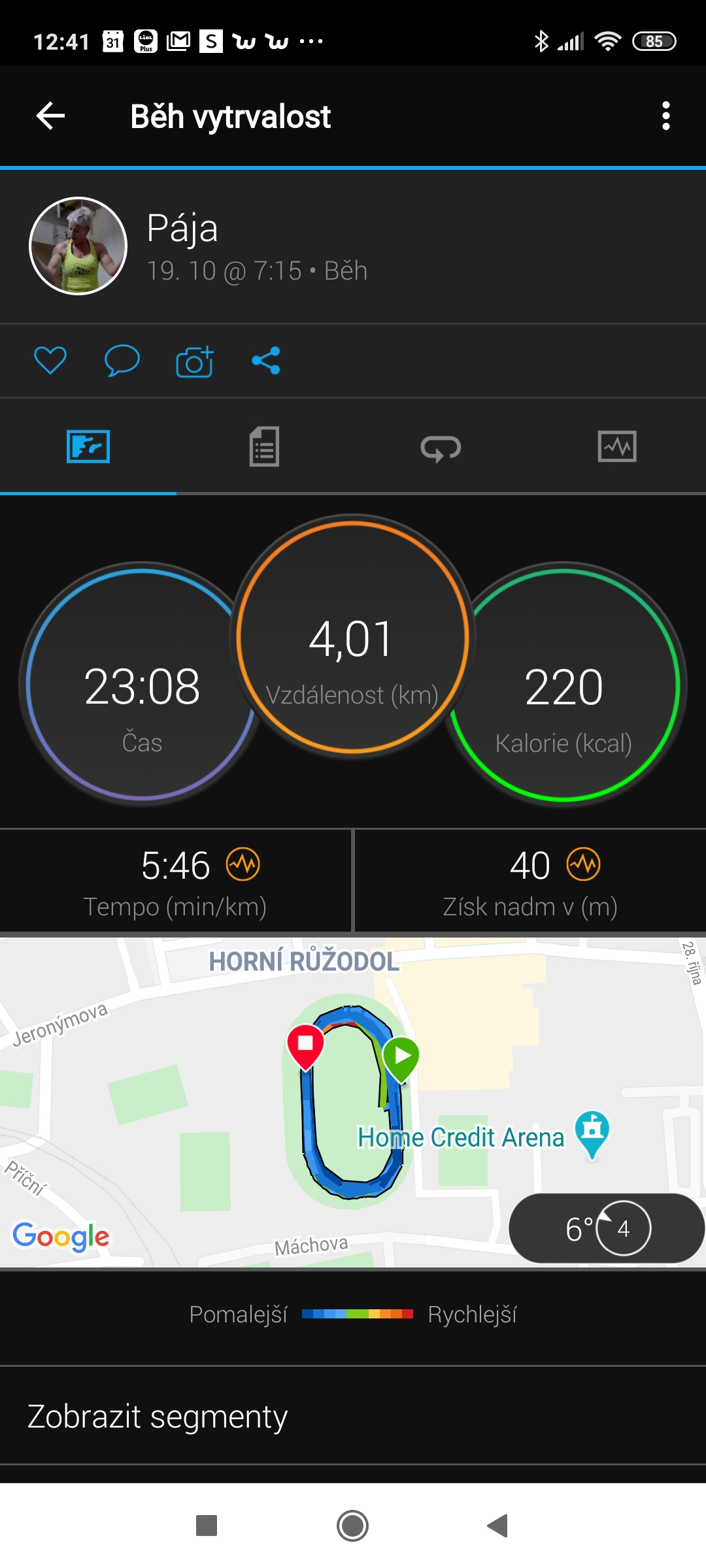Add a photo to the activity
This screenshot has height=1568, width=706.
pyautogui.click(x=195, y=361)
